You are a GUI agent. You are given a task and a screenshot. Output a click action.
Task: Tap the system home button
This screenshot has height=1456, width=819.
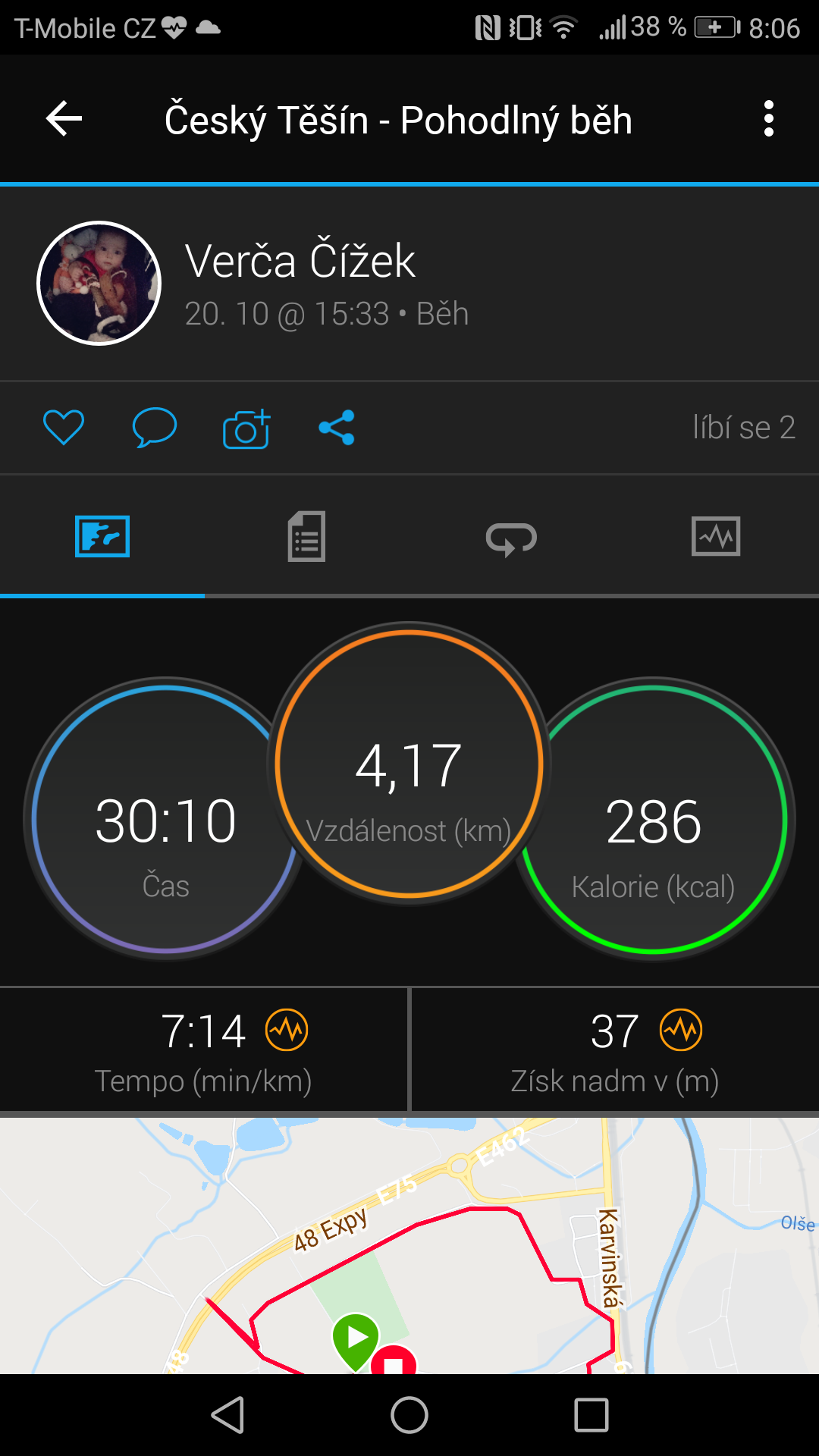tap(409, 1415)
